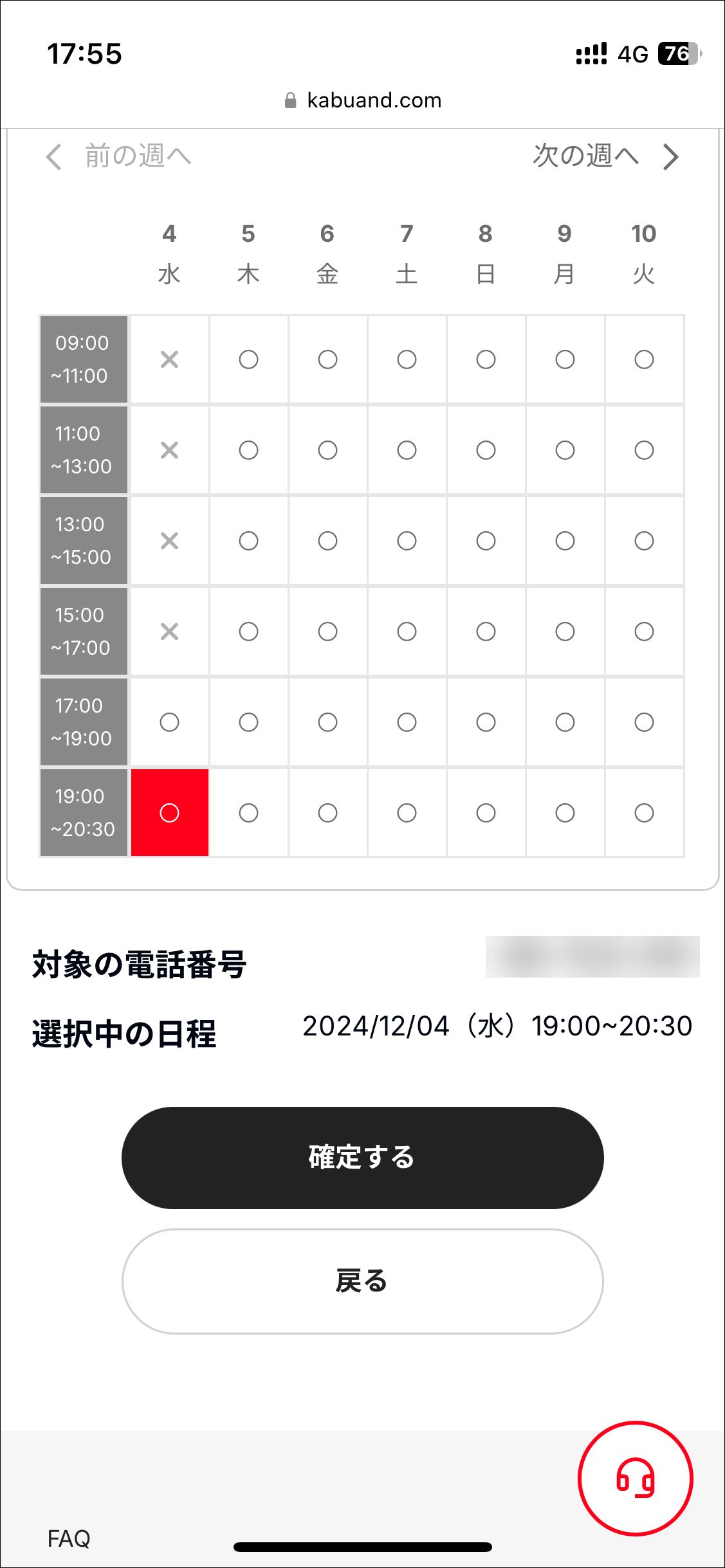The width and height of the screenshot is (725, 1568).
Task: Confirm the booking with 確定する
Action: (x=362, y=1158)
